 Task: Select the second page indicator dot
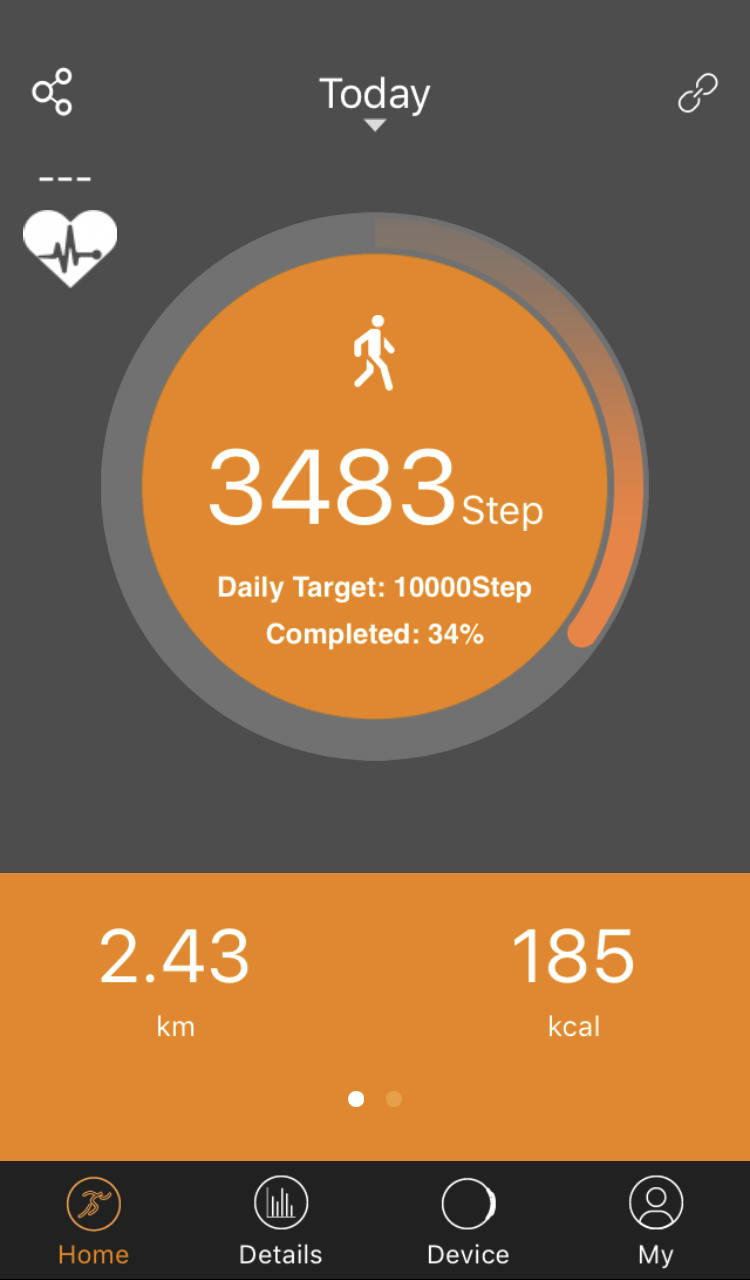point(394,1099)
